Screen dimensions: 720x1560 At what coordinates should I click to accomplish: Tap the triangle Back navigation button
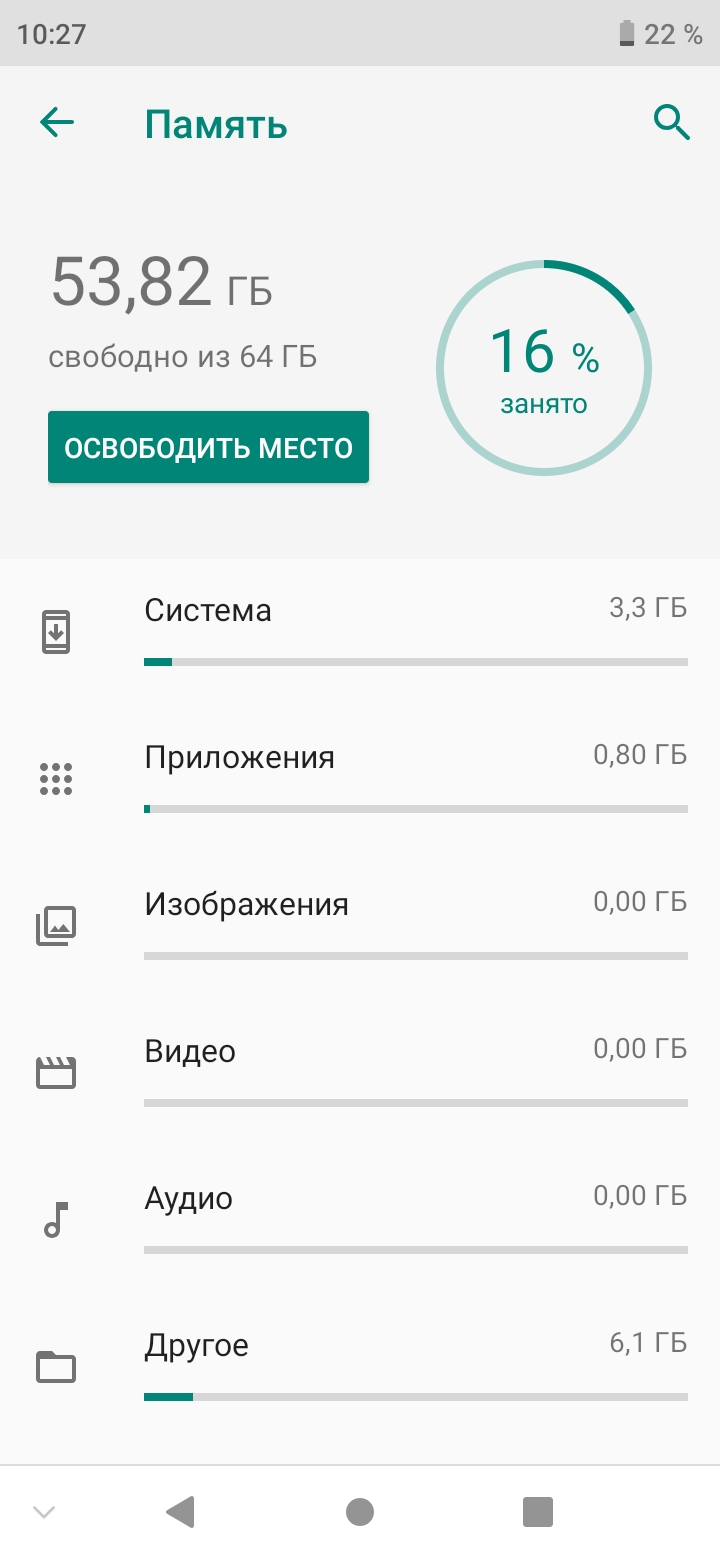tap(181, 1512)
